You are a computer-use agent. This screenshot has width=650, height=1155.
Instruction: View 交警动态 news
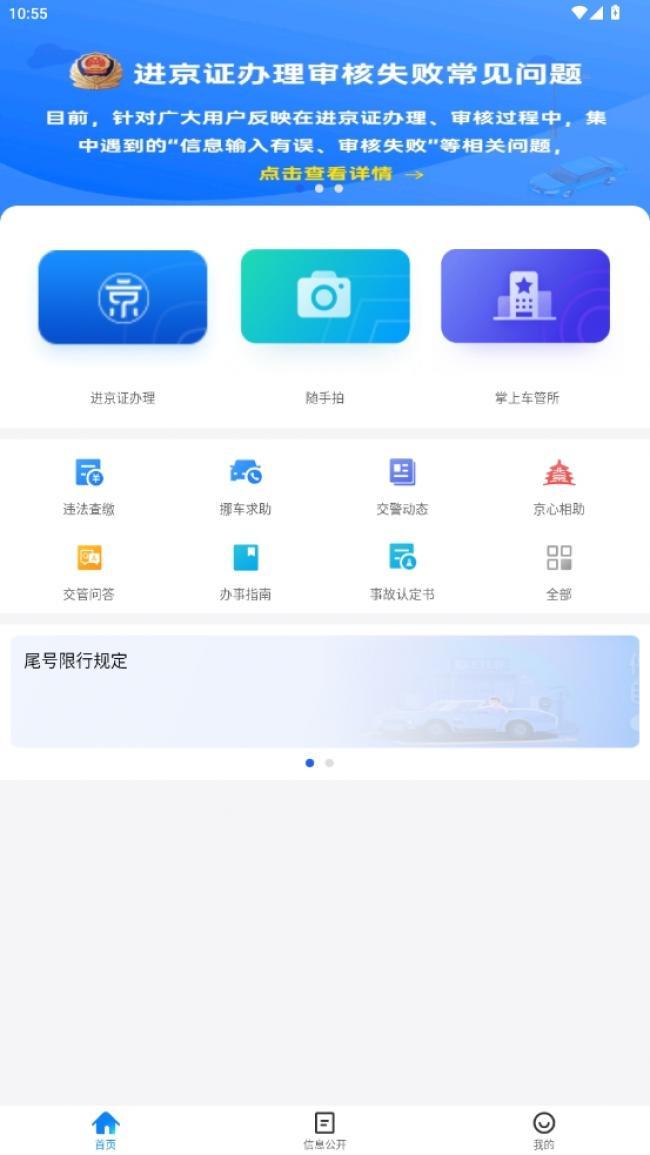pos(402,487)
